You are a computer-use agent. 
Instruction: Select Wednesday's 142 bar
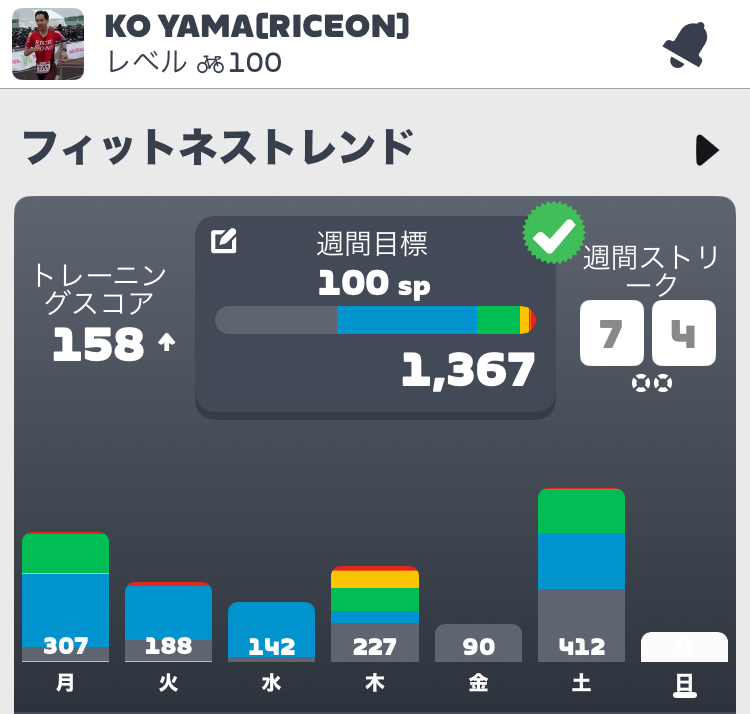271,632
